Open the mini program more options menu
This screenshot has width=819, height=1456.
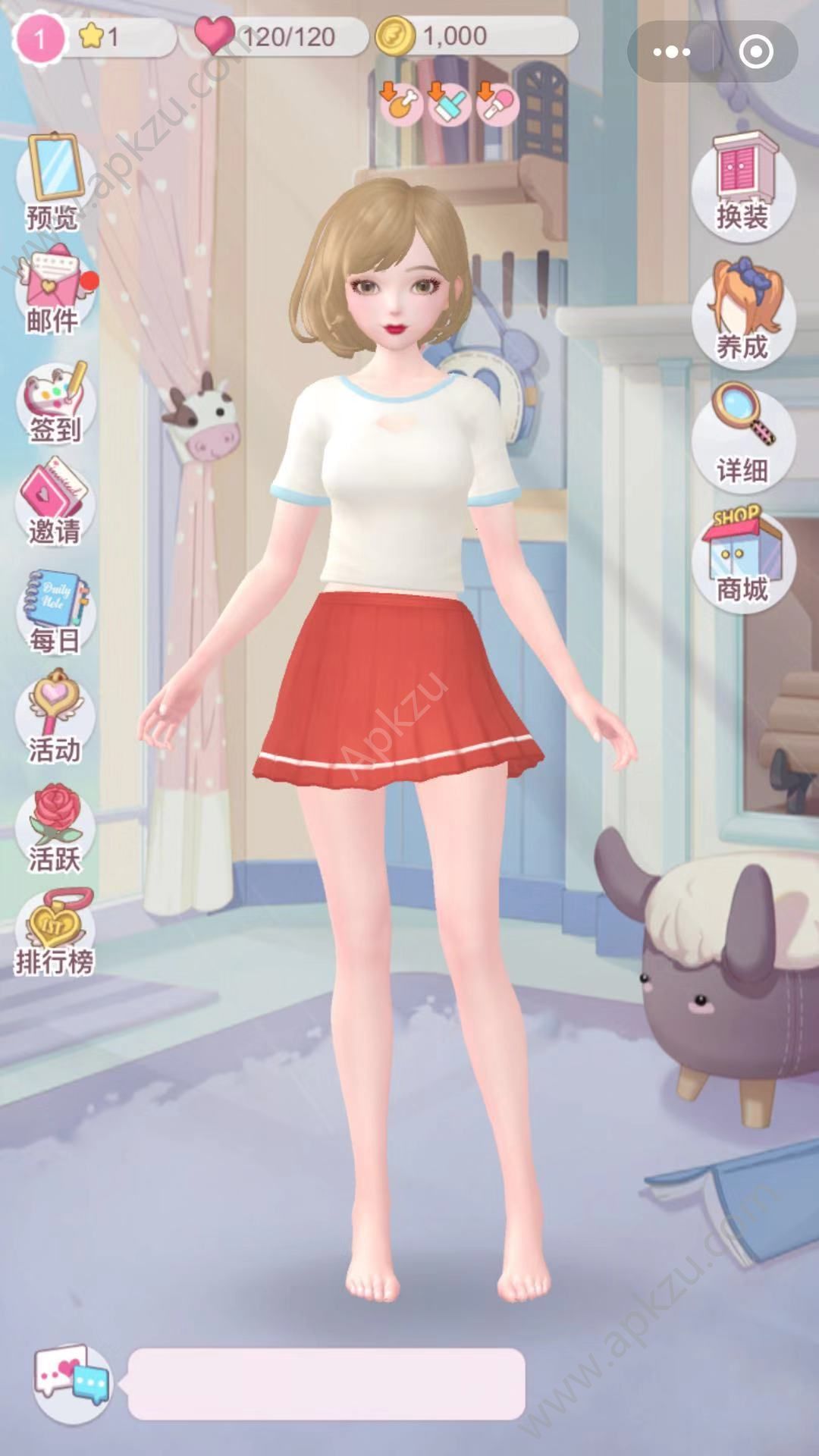click(671, 52)
